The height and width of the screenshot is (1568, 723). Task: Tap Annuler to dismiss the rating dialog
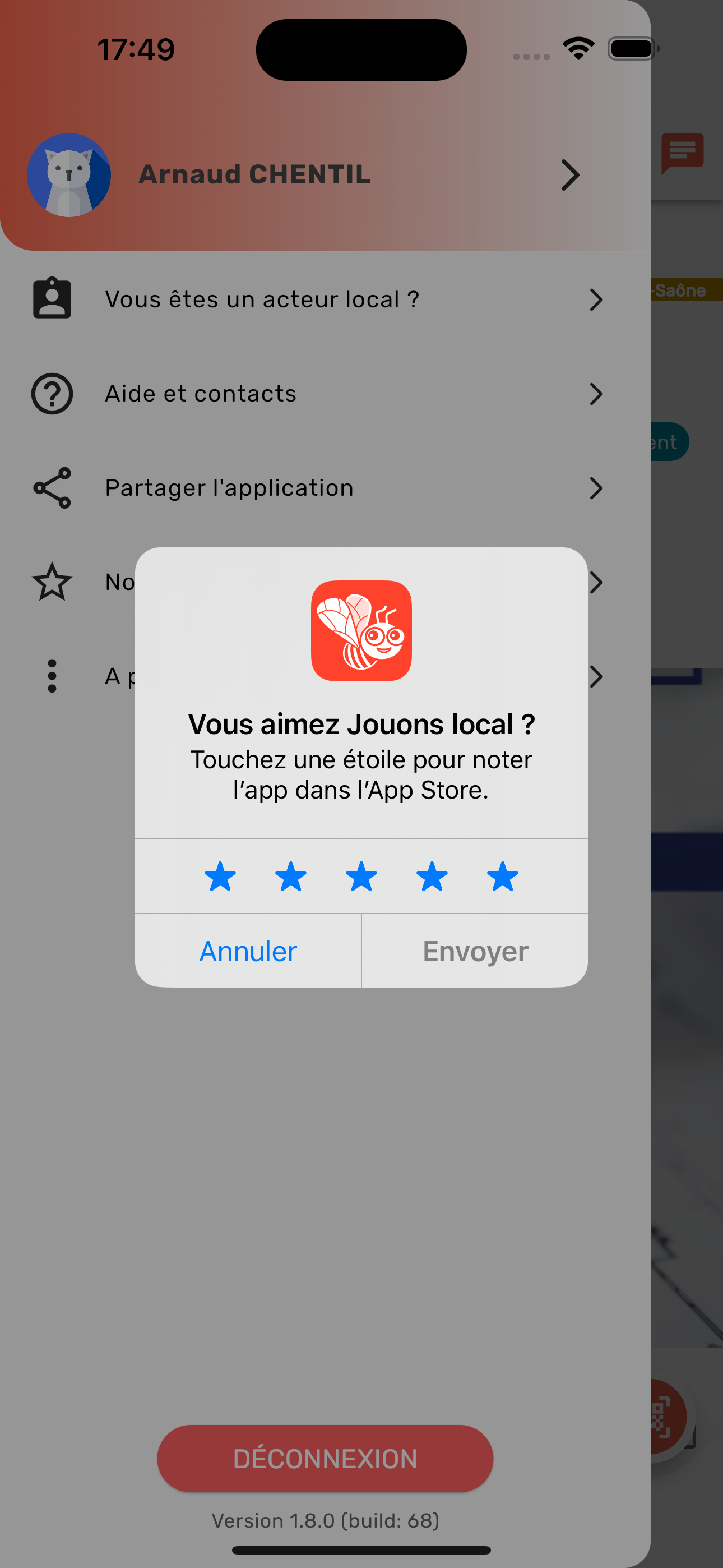tap(248, 951)
